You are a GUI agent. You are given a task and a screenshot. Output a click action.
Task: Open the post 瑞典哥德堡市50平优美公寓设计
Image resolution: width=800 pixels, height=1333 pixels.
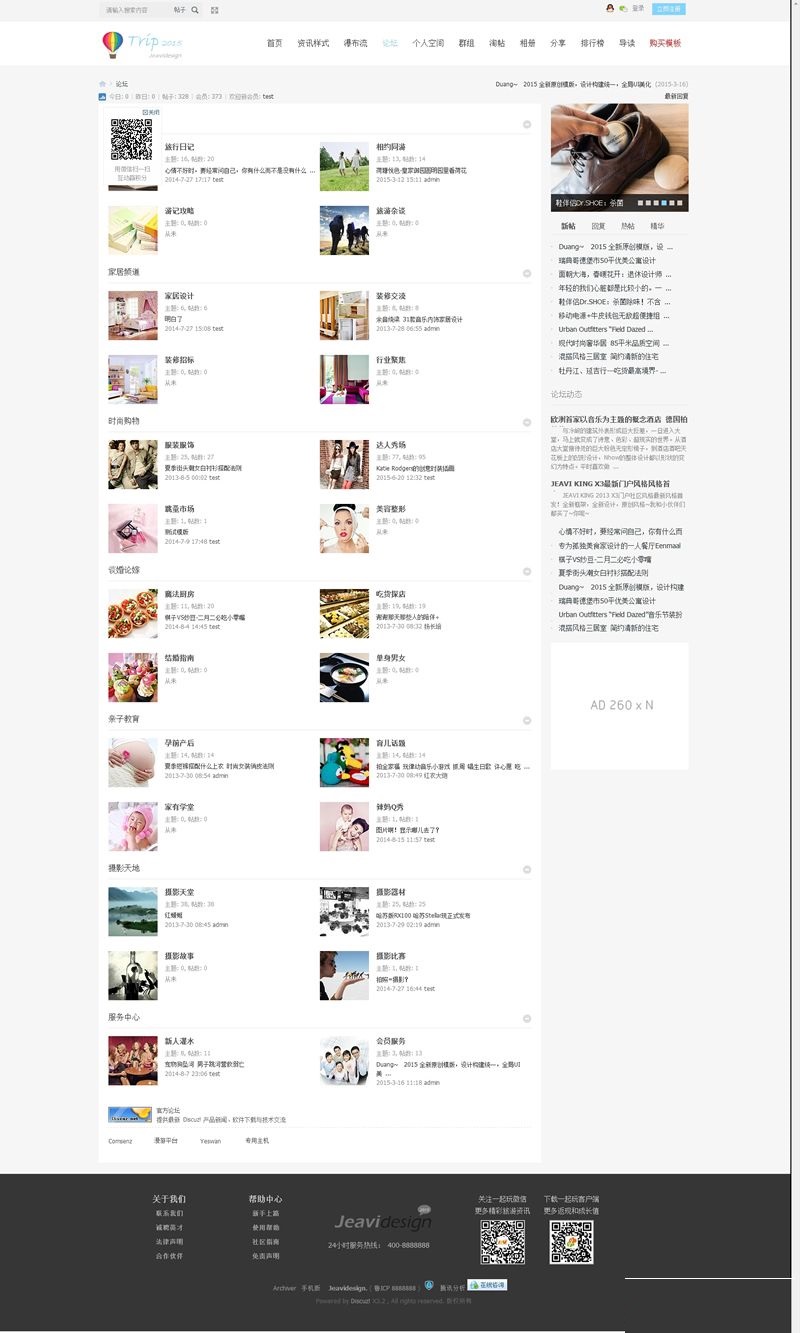607,260
